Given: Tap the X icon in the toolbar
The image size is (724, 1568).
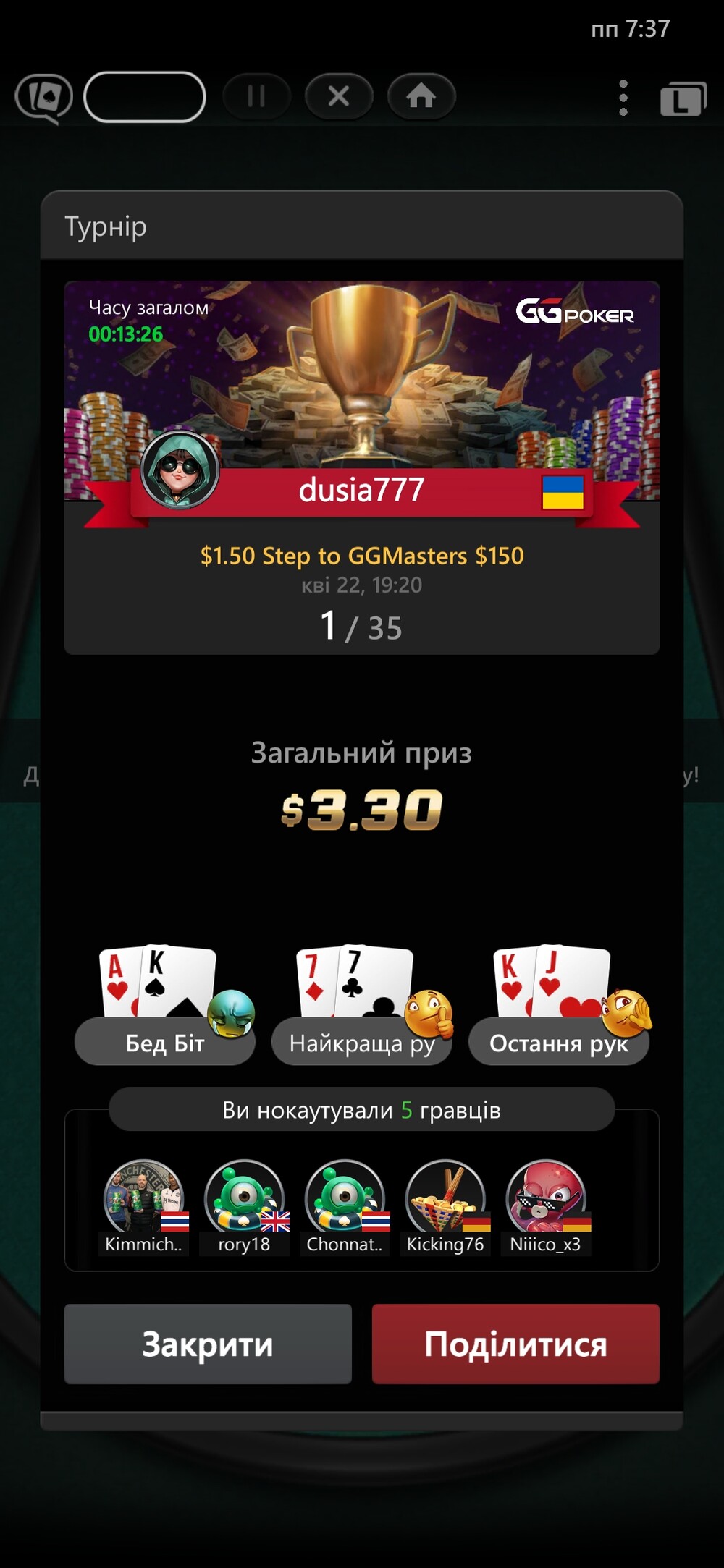Looking at the screenshot, I should 339,96.
